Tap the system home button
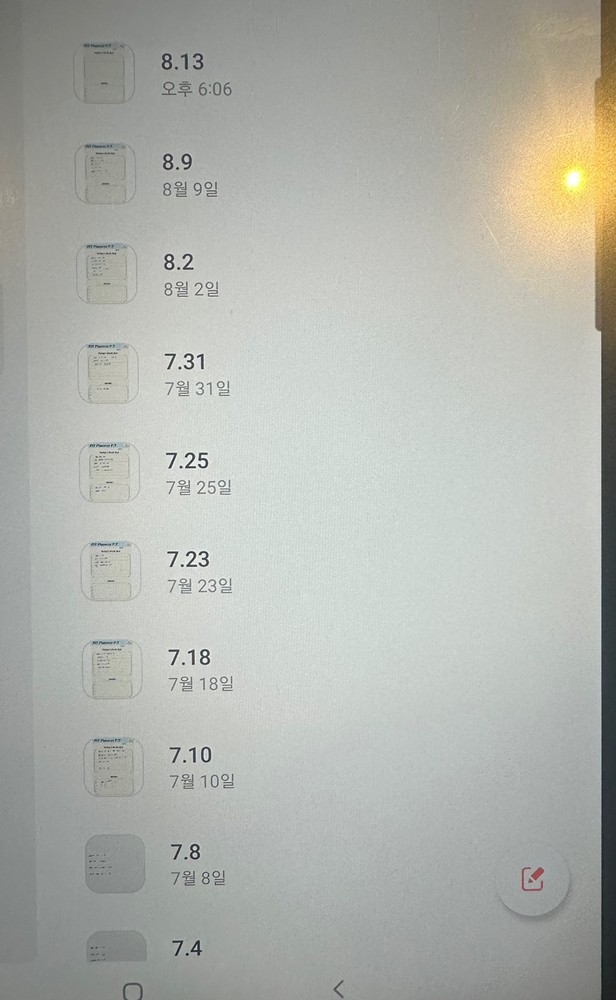This screenshot has width=616, height=1000. click(132, 990)
